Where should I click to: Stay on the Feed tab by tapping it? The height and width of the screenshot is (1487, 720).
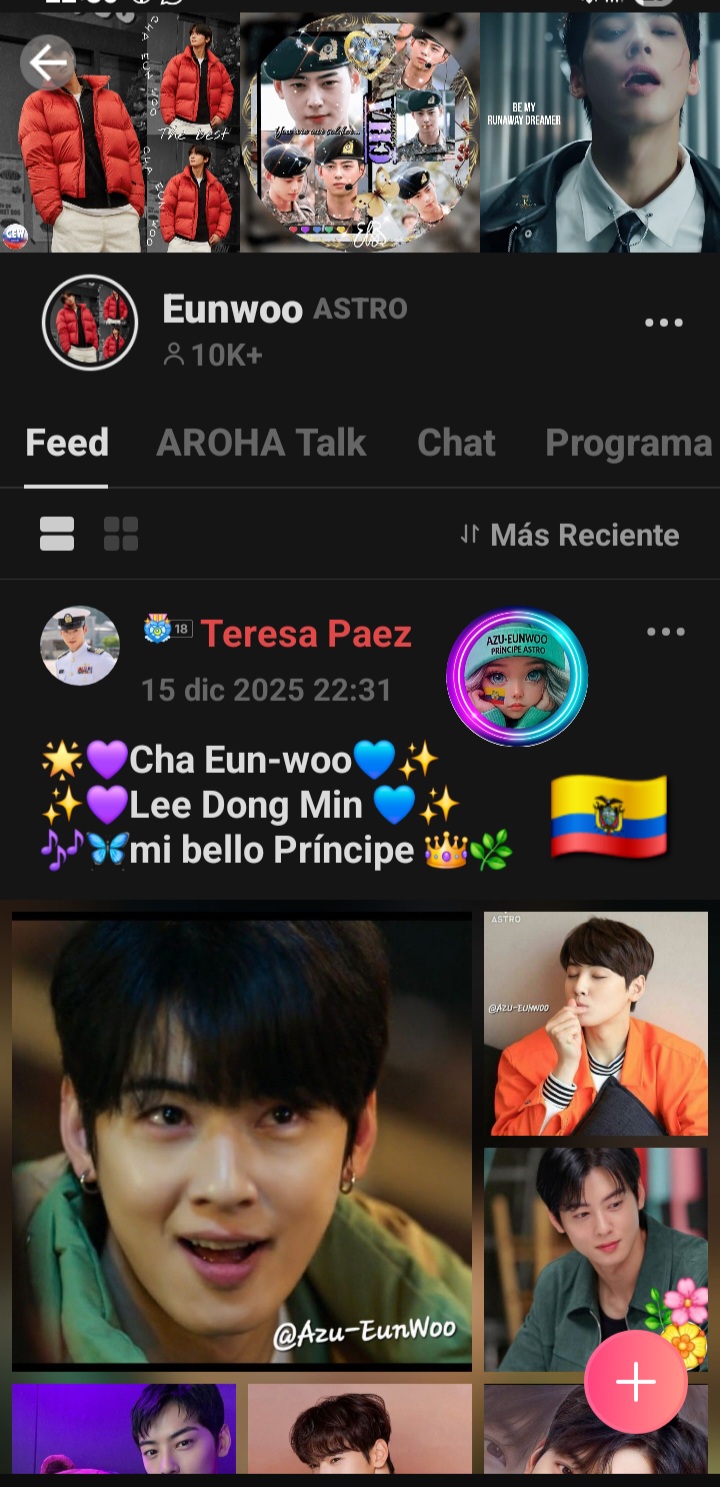pos(66,443)
